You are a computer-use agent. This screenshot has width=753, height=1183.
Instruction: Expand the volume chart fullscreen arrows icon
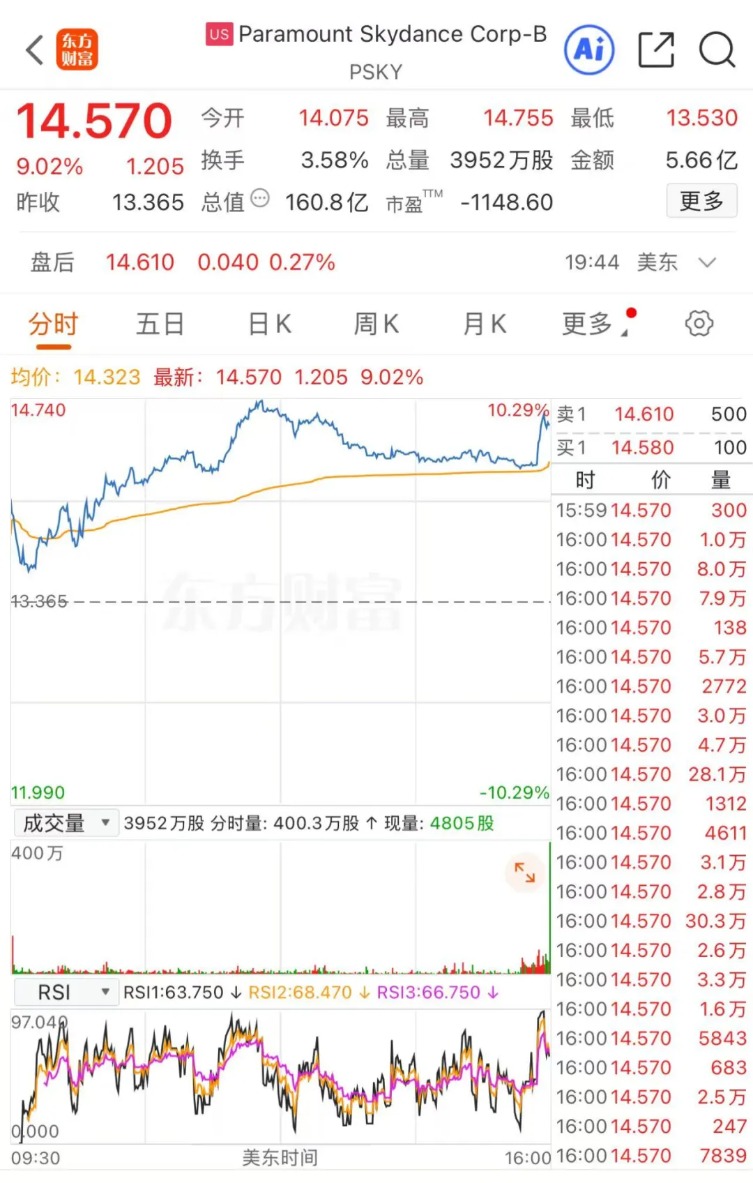tap(524, 873)
